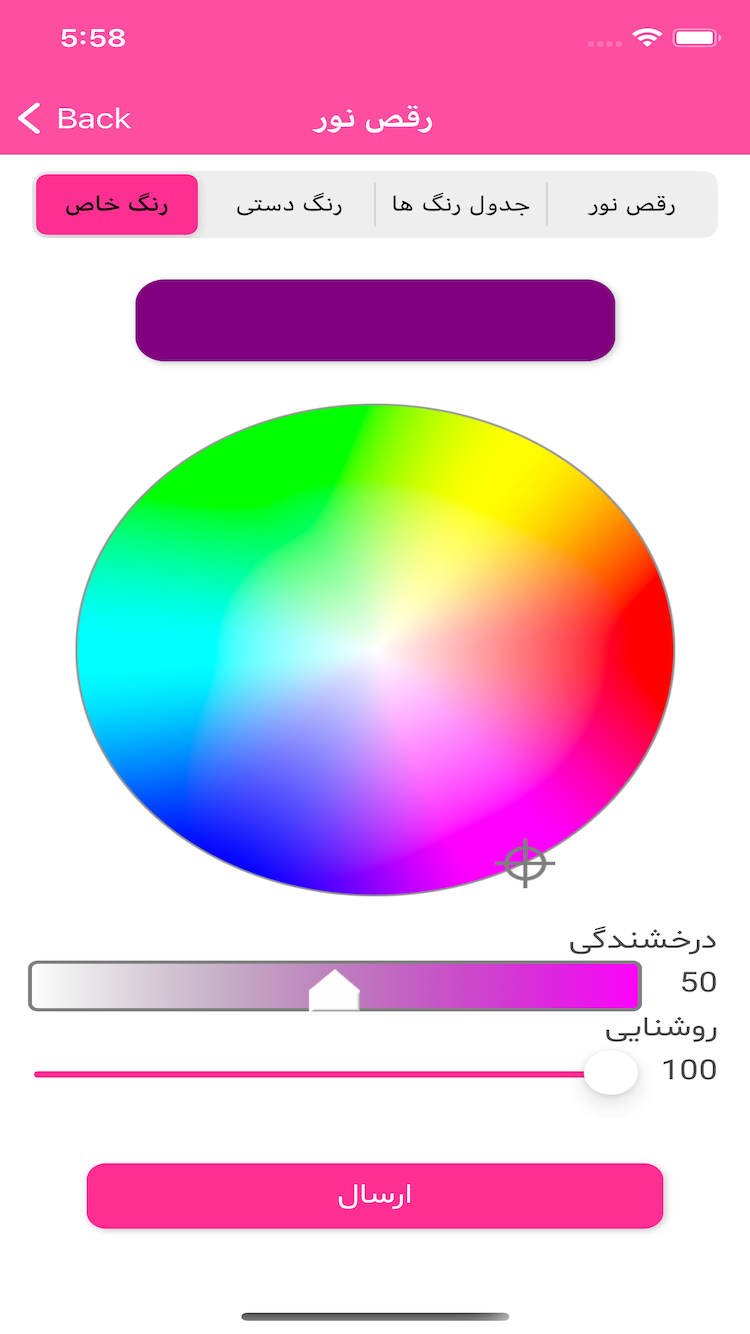Screen dimensions: 750x1334
Task: Go back using the Back button
Action: point(75,118)
